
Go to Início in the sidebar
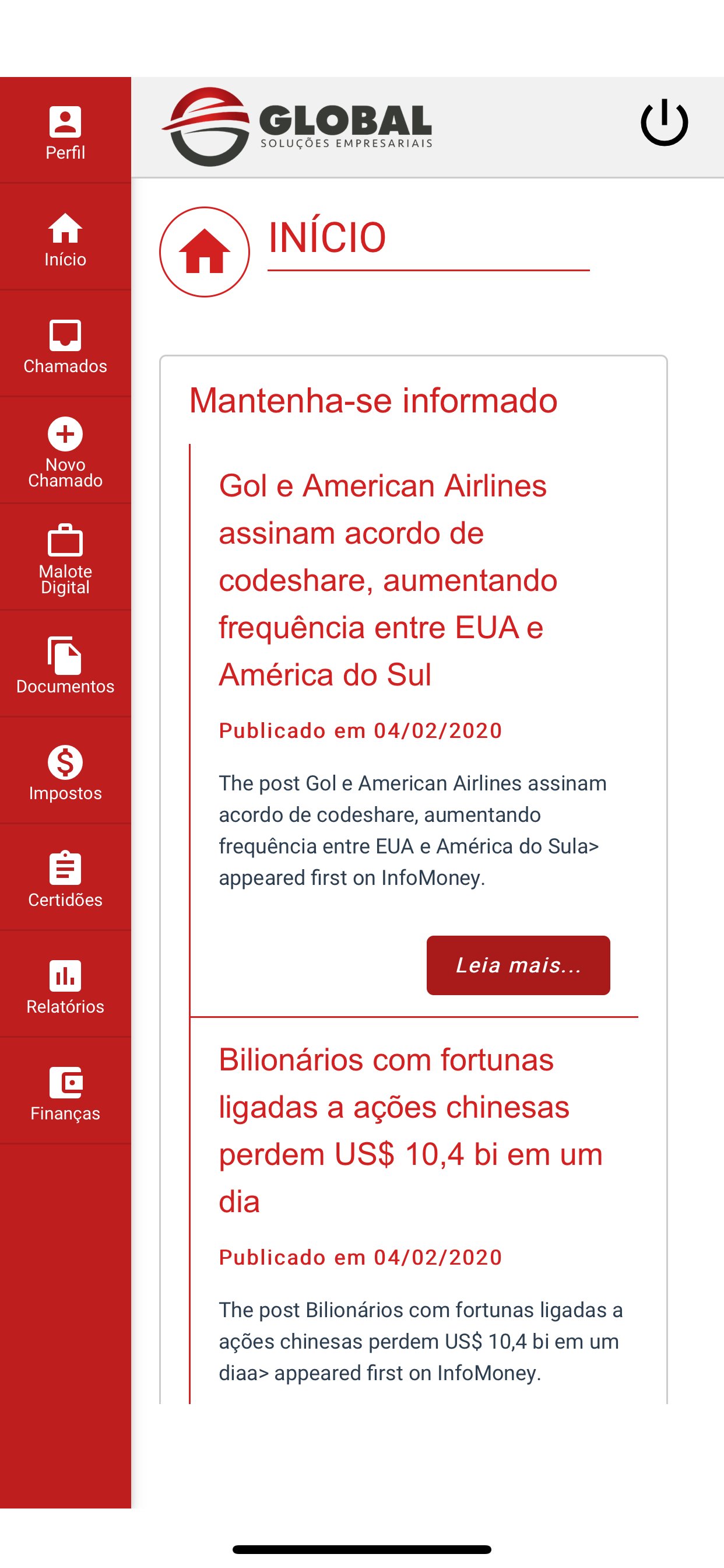pyautogui.click(x=65, y=237)
